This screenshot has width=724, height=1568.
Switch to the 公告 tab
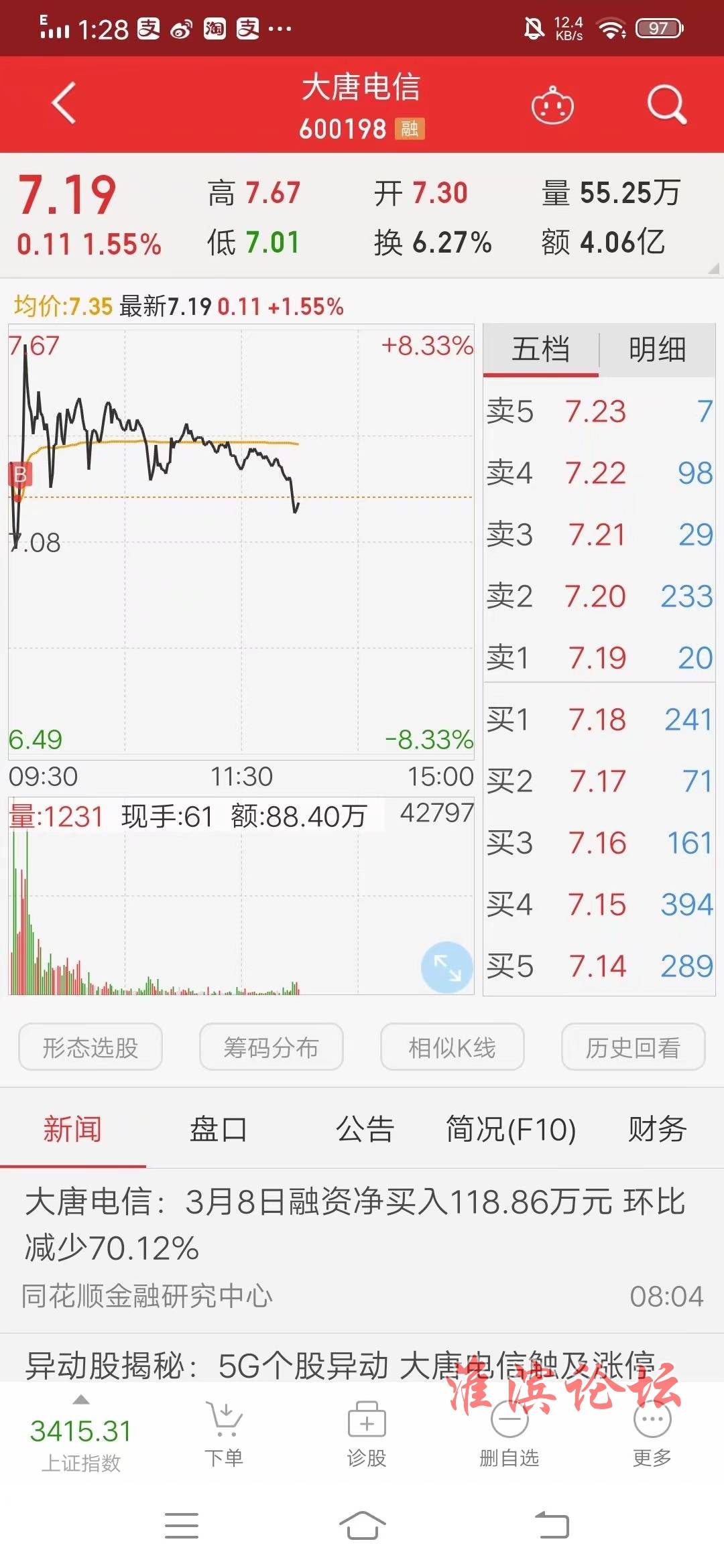365,1130
